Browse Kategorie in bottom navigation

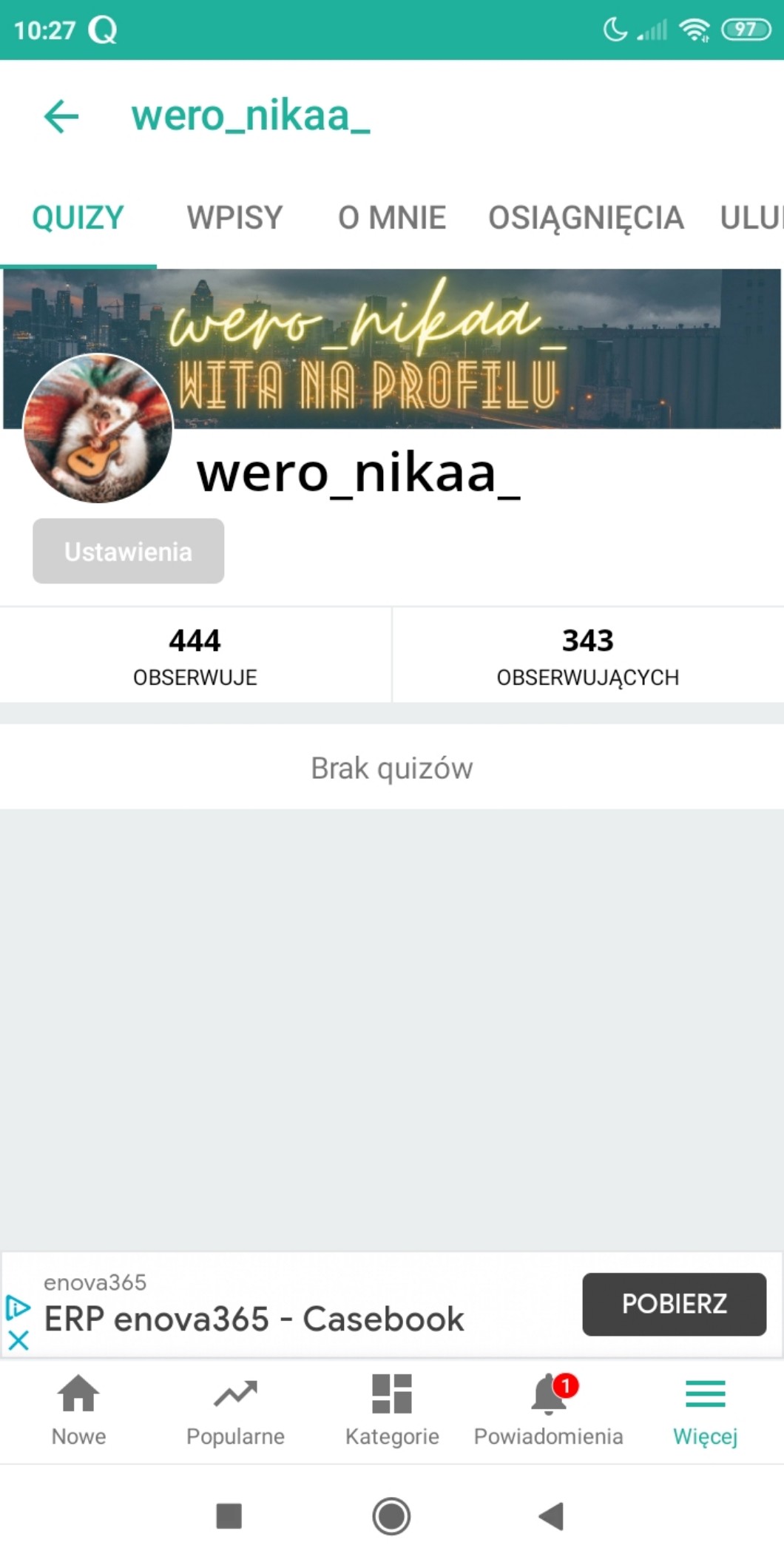click(392, 1410)
